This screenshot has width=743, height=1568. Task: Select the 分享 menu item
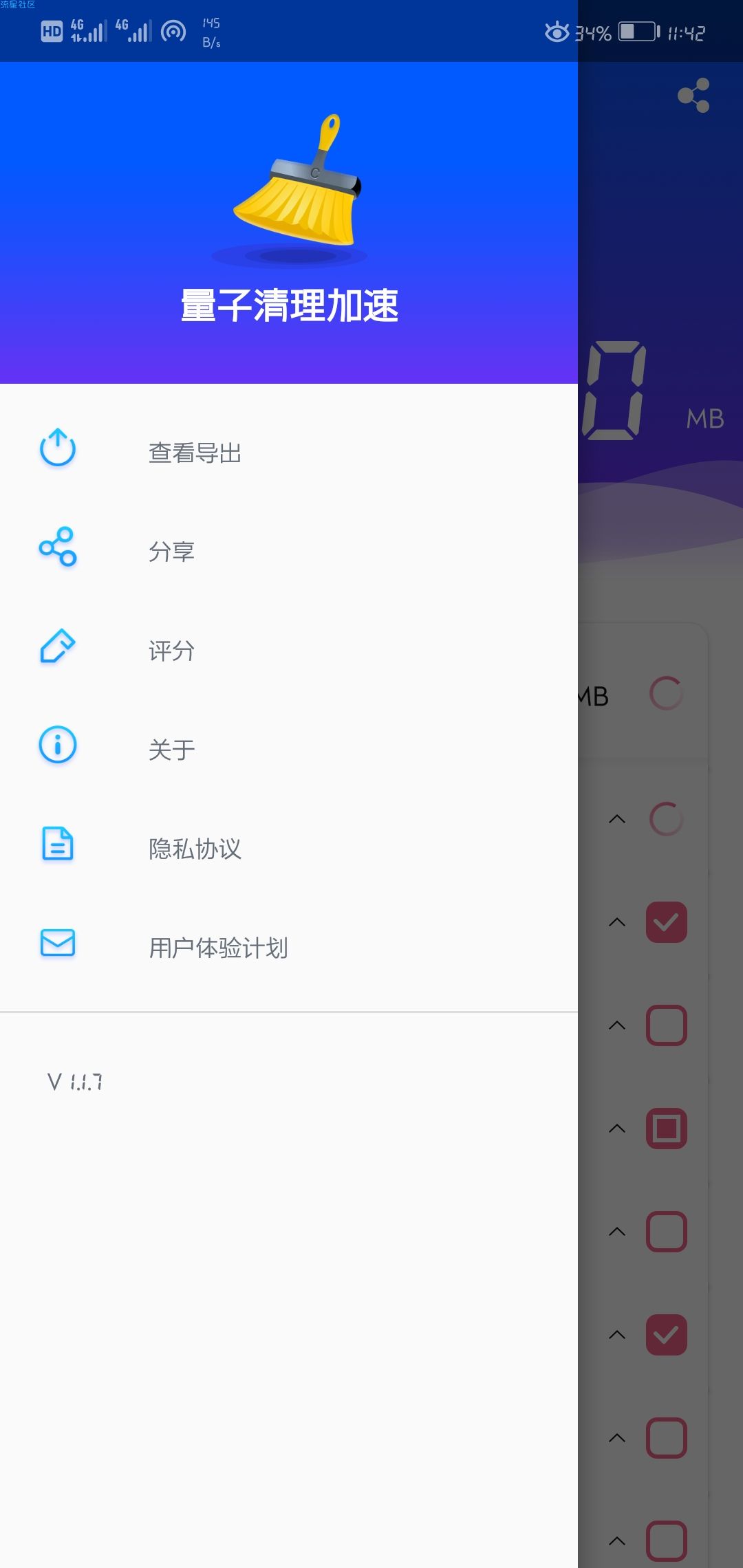[x=171, y=552]
